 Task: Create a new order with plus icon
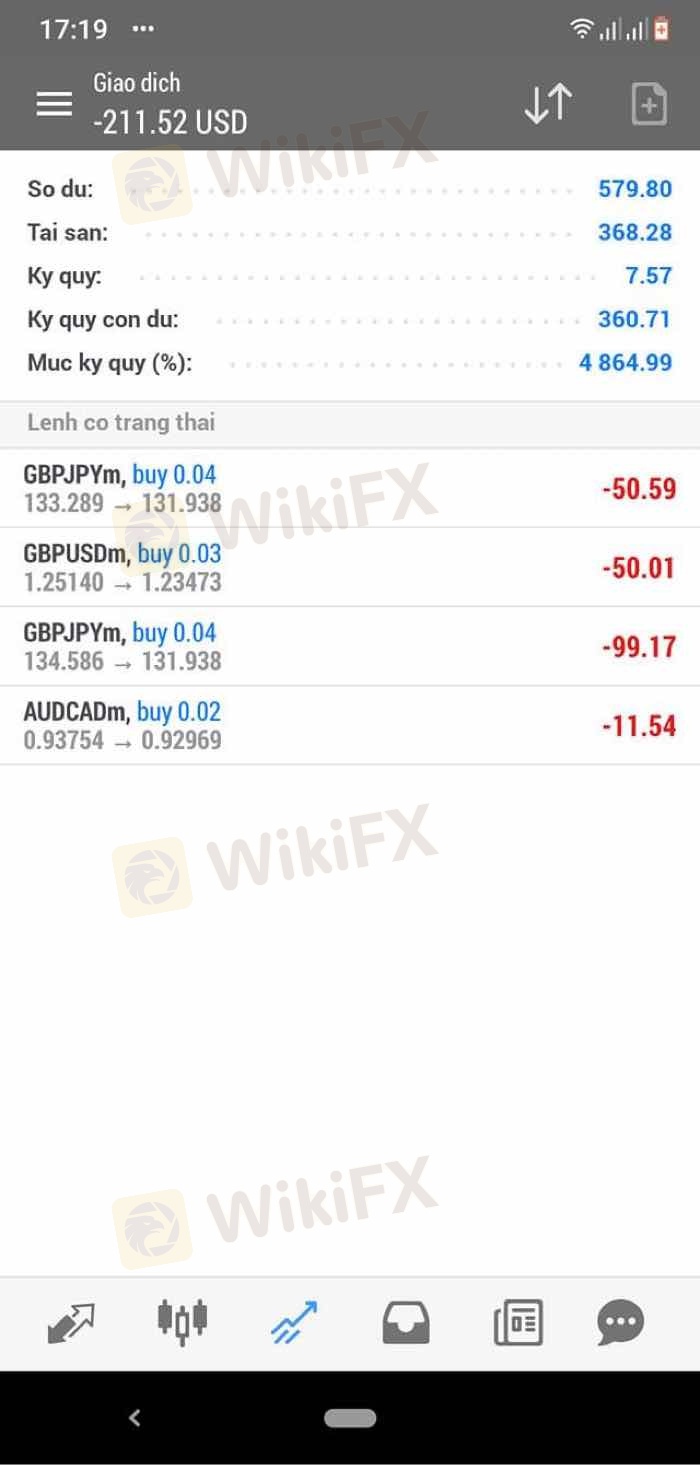[x=649, y=104]
